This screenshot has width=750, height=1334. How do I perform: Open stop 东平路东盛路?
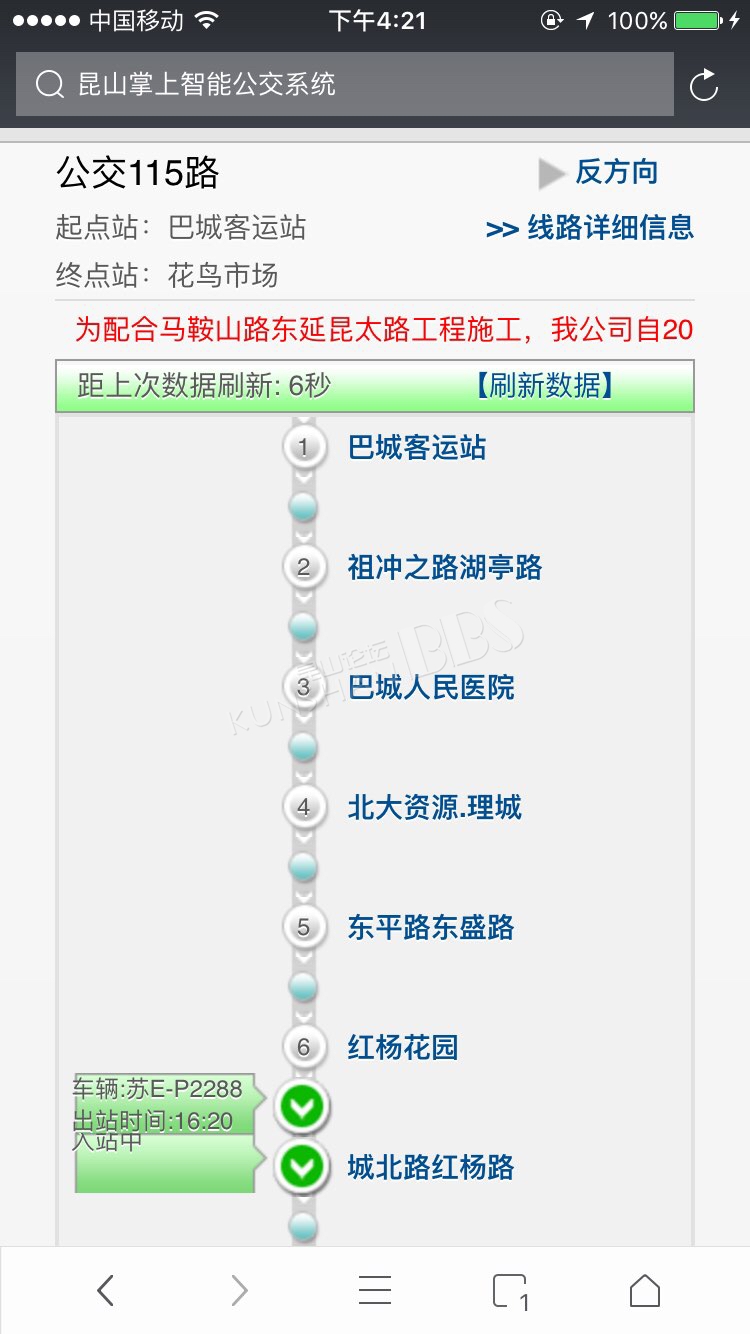tap(431, 927)
